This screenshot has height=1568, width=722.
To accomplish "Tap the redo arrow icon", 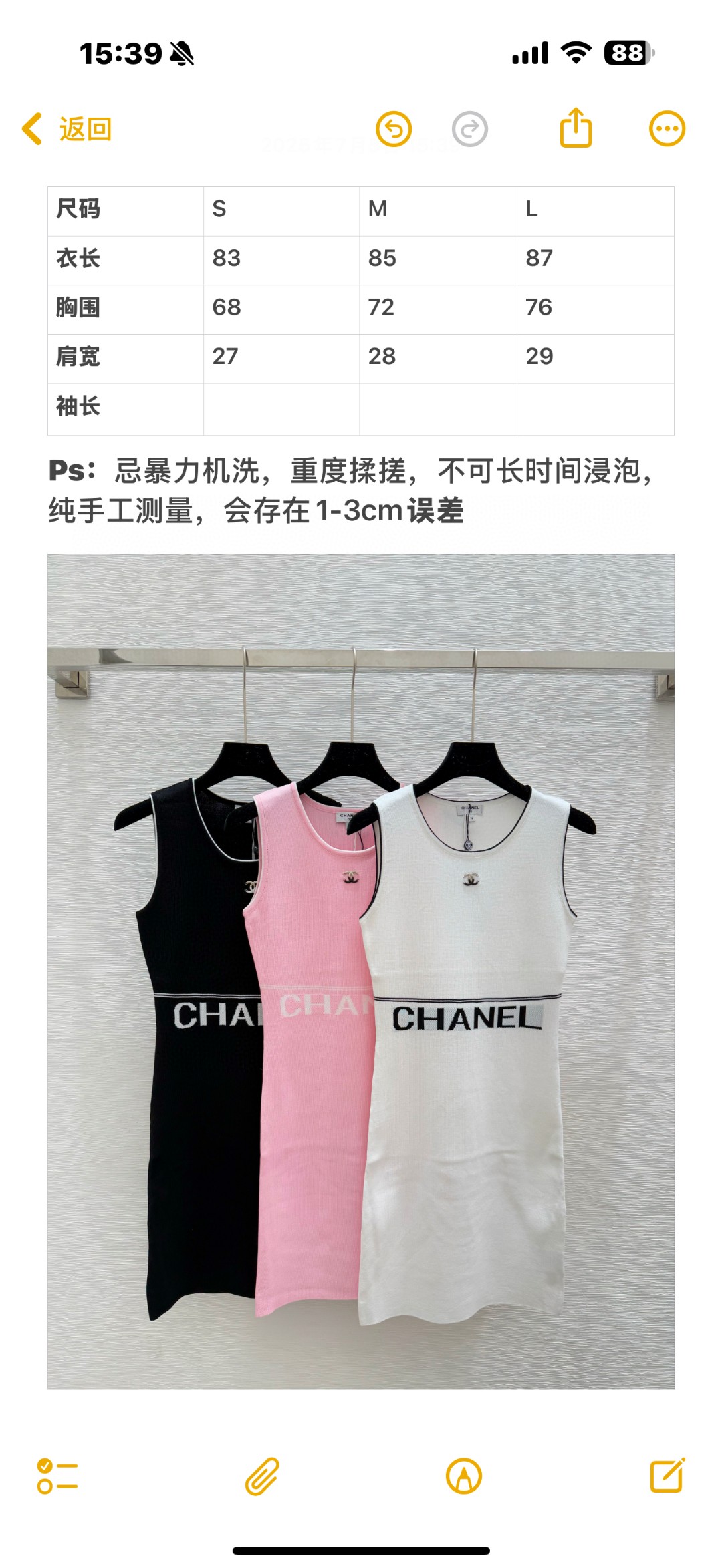I will (469, 129).
